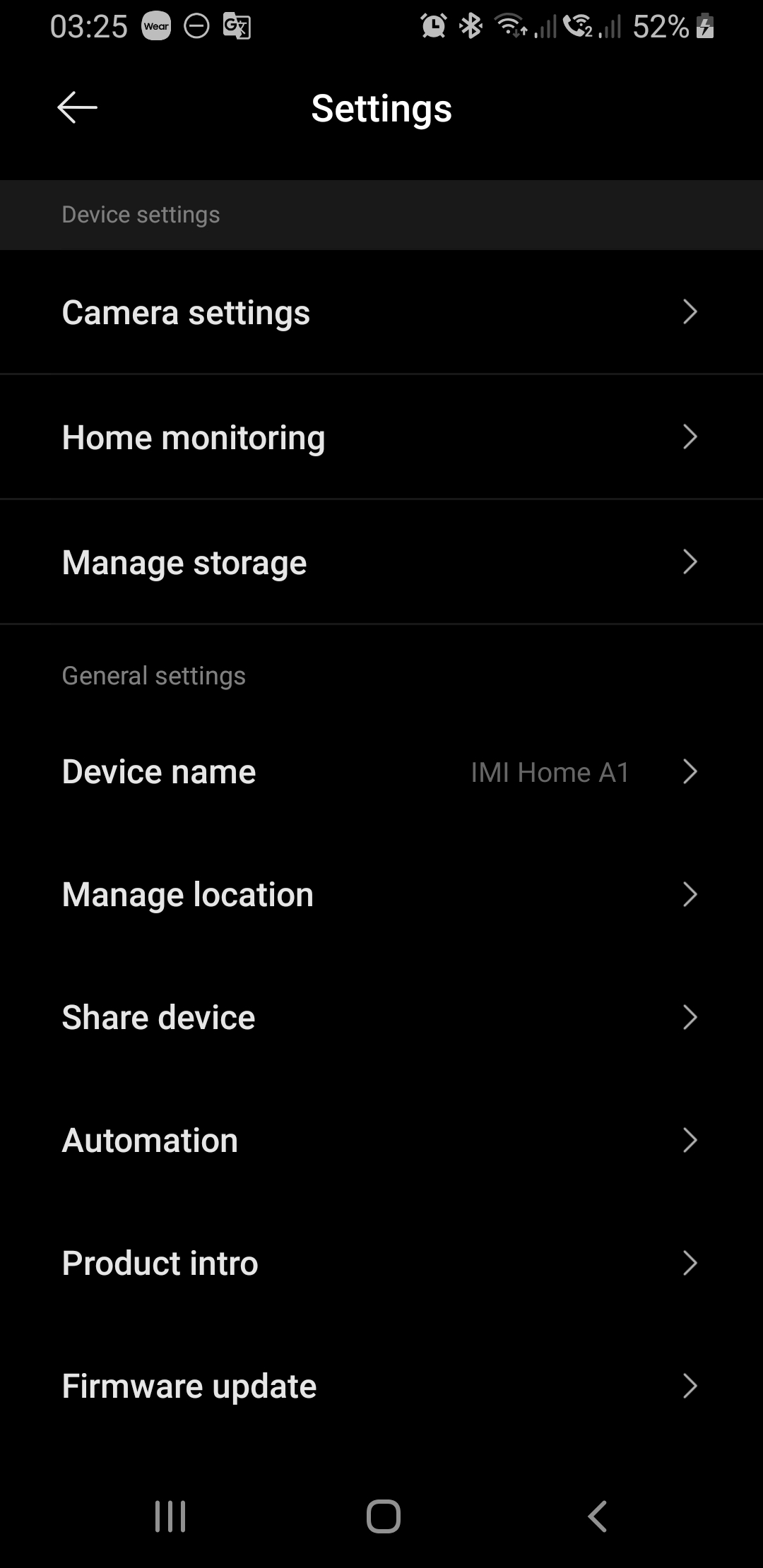
Task: Expand the Camera settings chevron
Action: tap(690, 311)
